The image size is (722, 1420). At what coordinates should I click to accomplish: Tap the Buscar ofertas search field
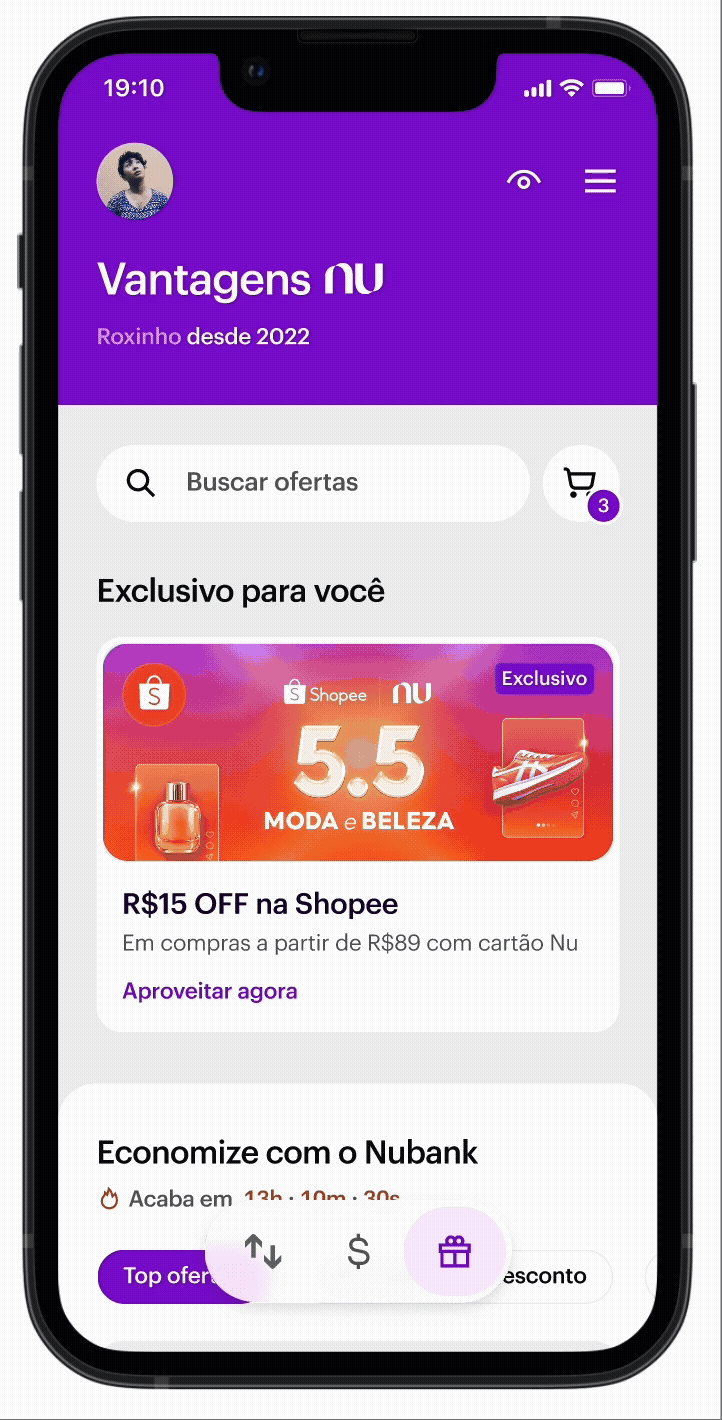[312, 483]
